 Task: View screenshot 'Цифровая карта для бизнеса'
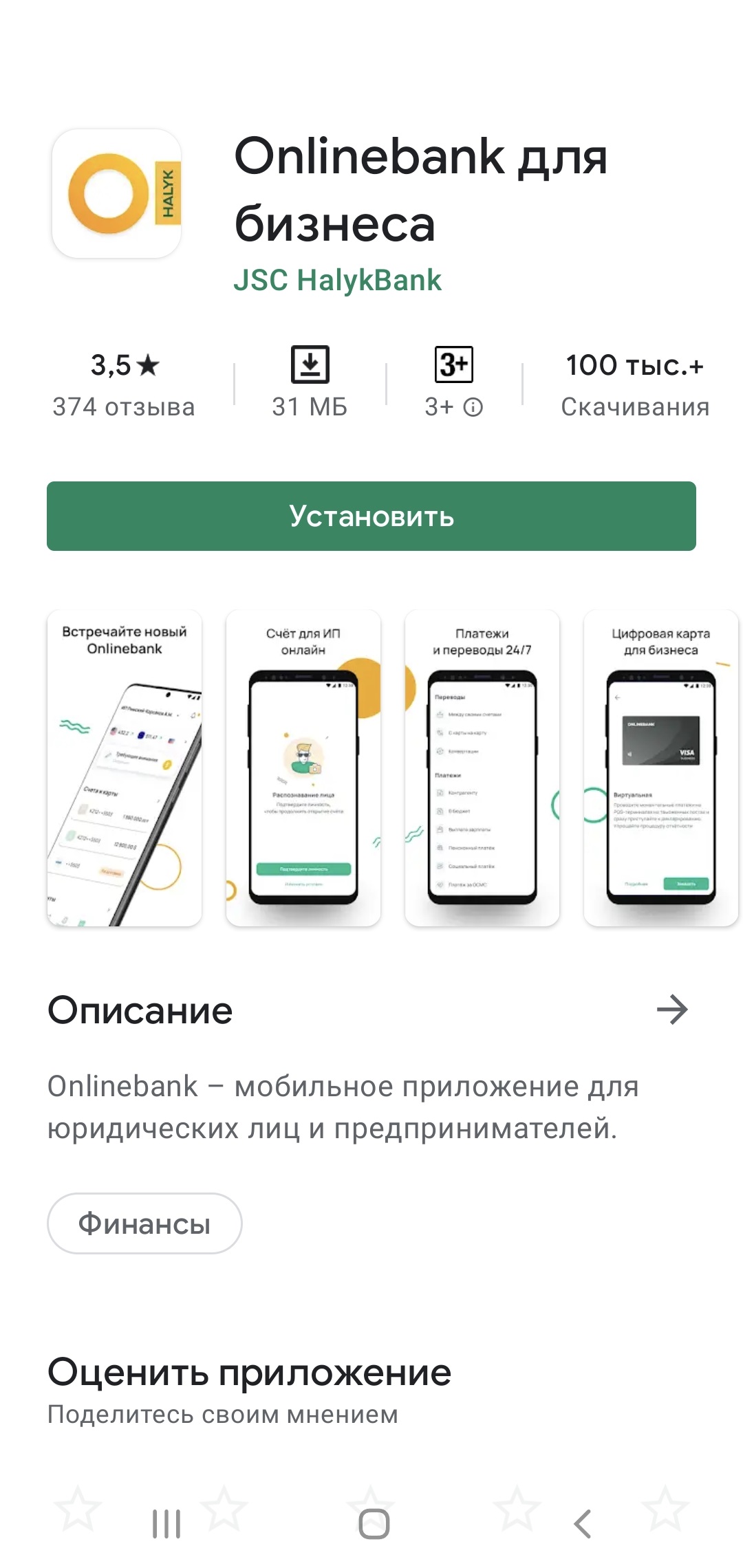click(660, 767)
